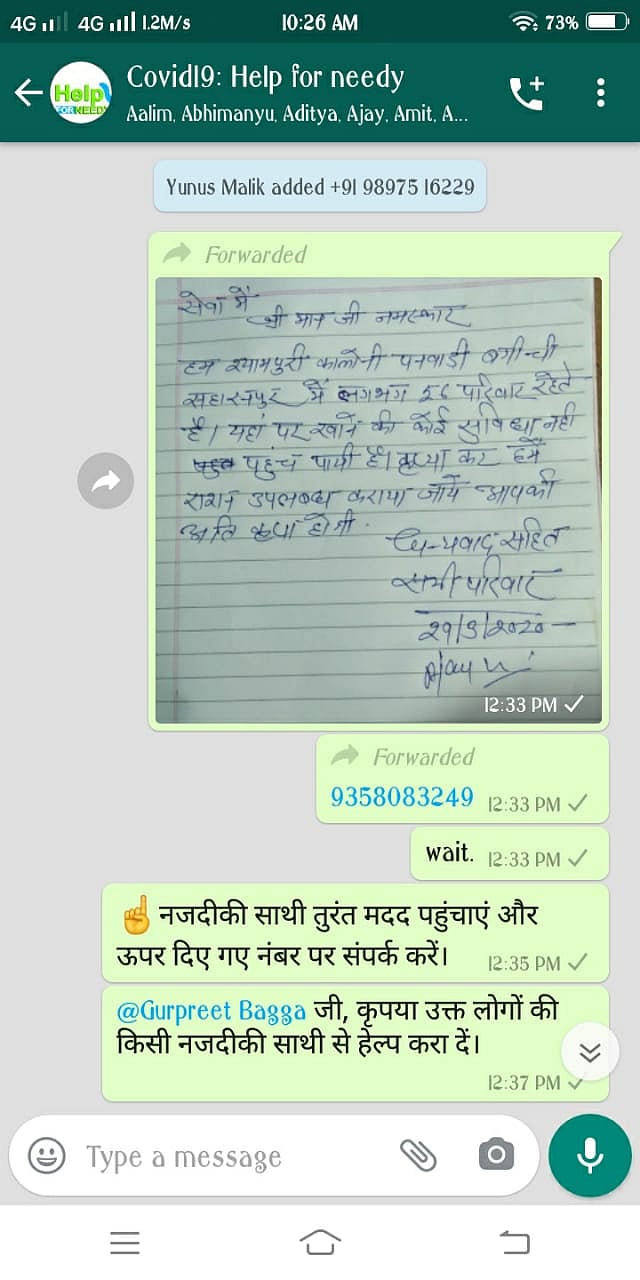Go to the system home screen

(x=320, y=1243)
